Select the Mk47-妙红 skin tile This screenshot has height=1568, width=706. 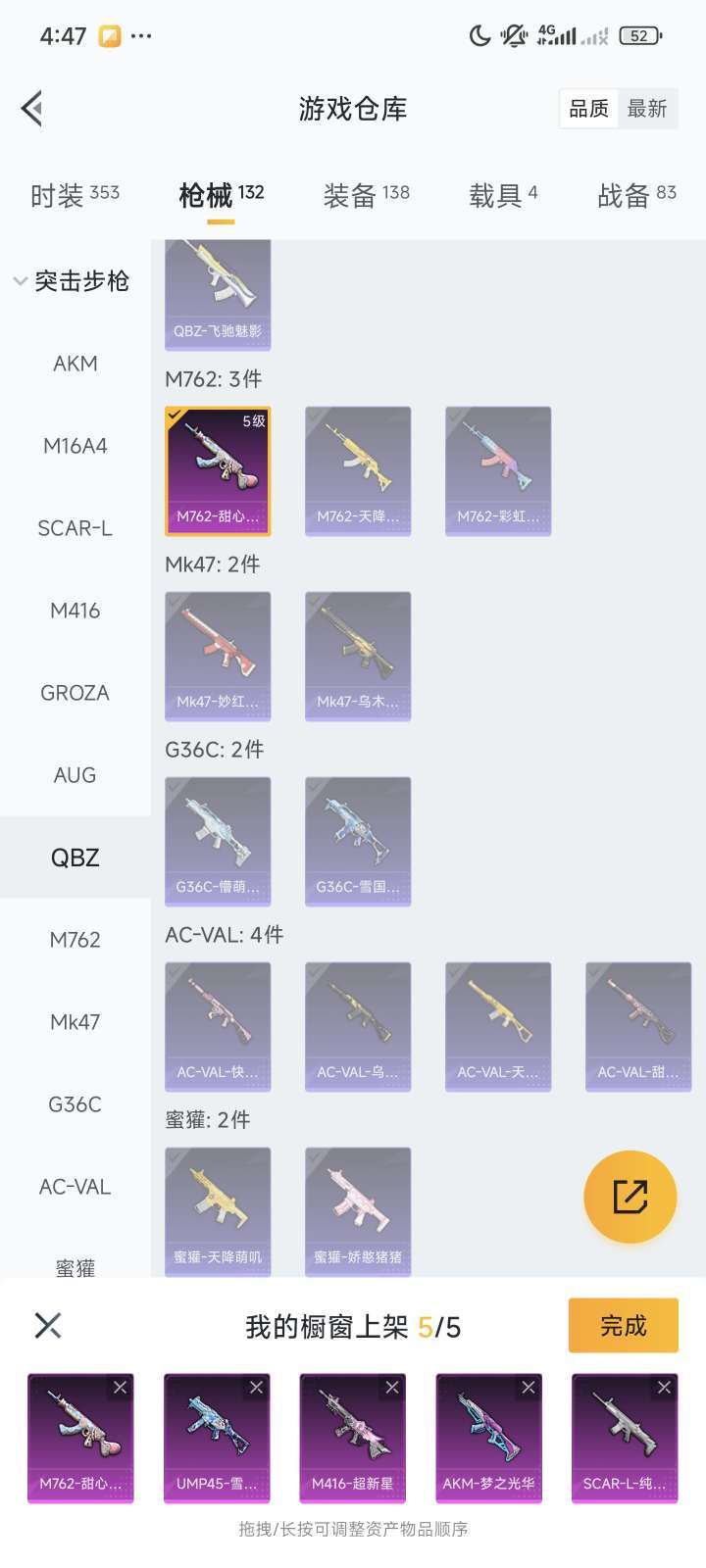click(x=218, y=657)
